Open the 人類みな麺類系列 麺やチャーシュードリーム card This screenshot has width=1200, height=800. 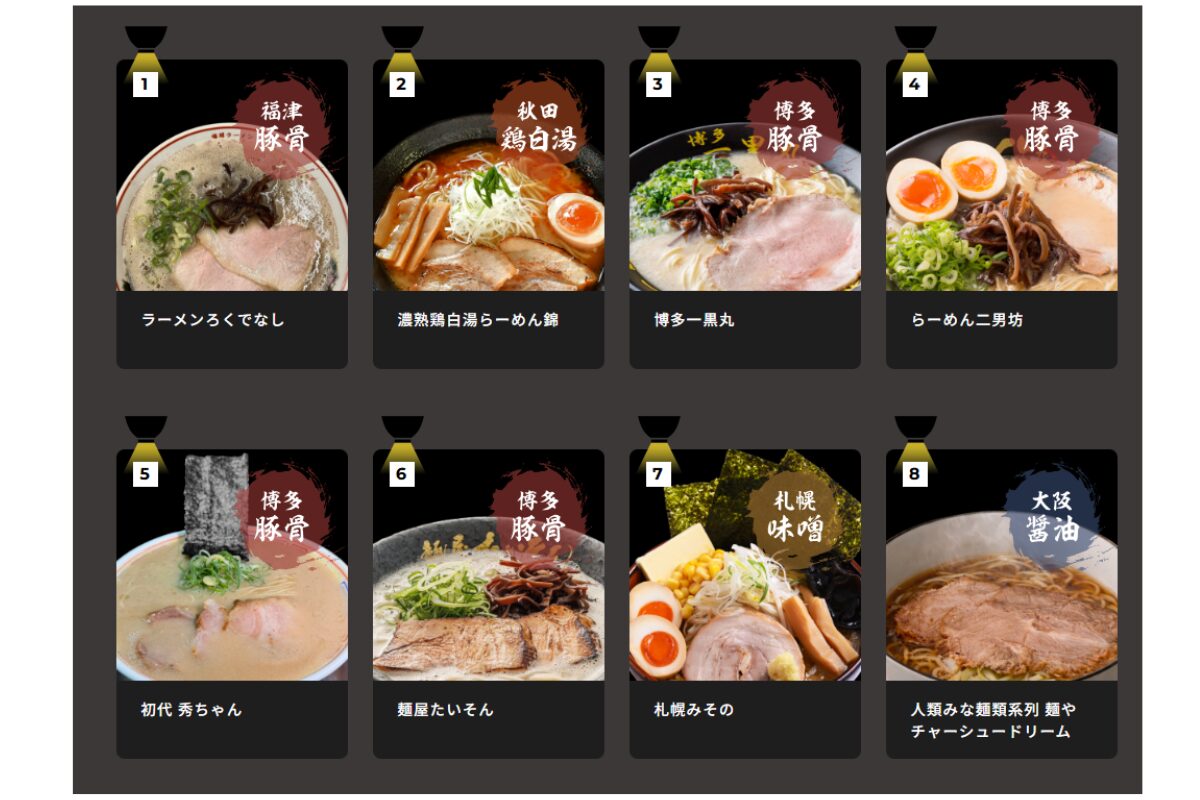point(1001,604)
